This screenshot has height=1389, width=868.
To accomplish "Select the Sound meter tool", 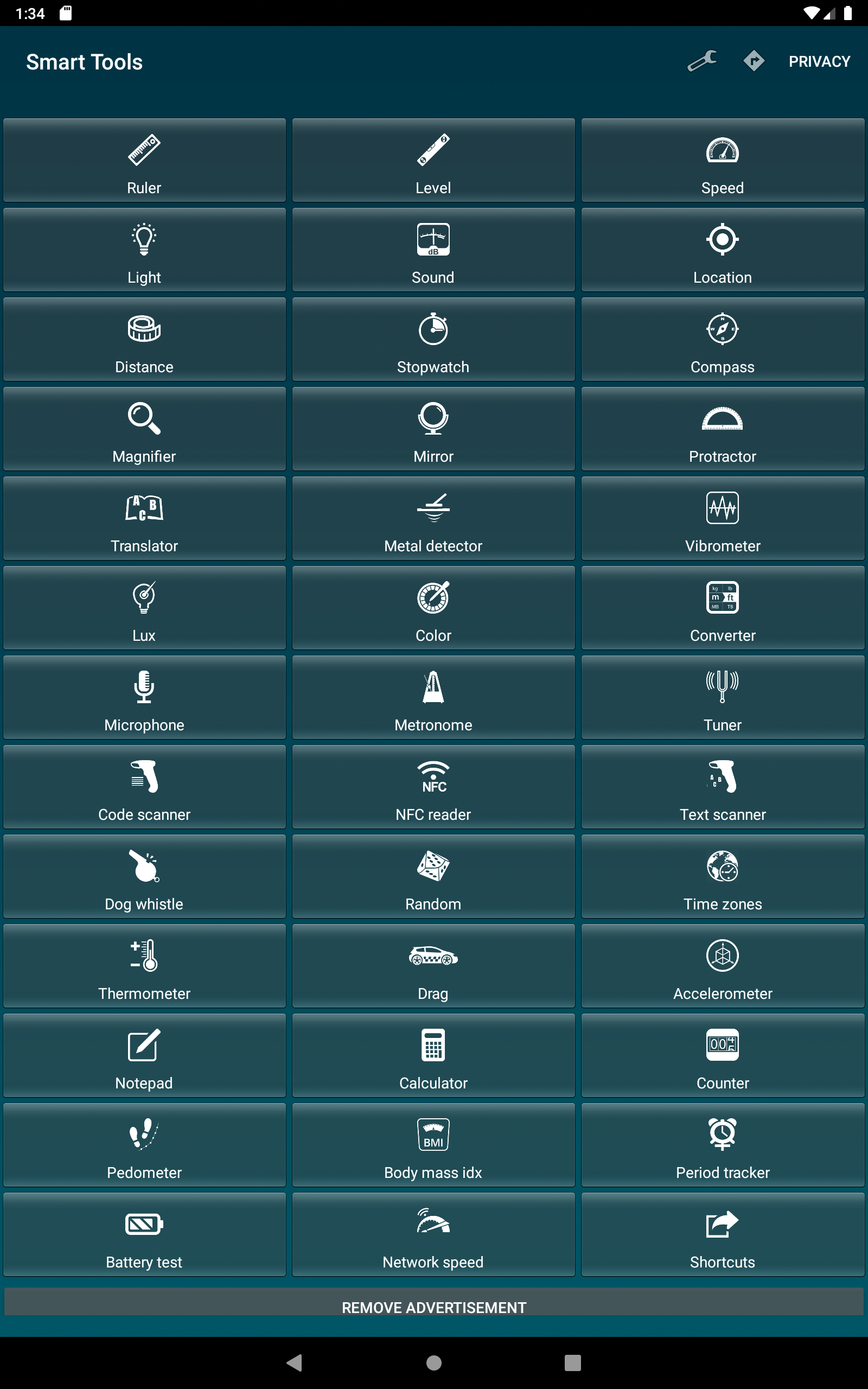I will [x=433, y=250].
